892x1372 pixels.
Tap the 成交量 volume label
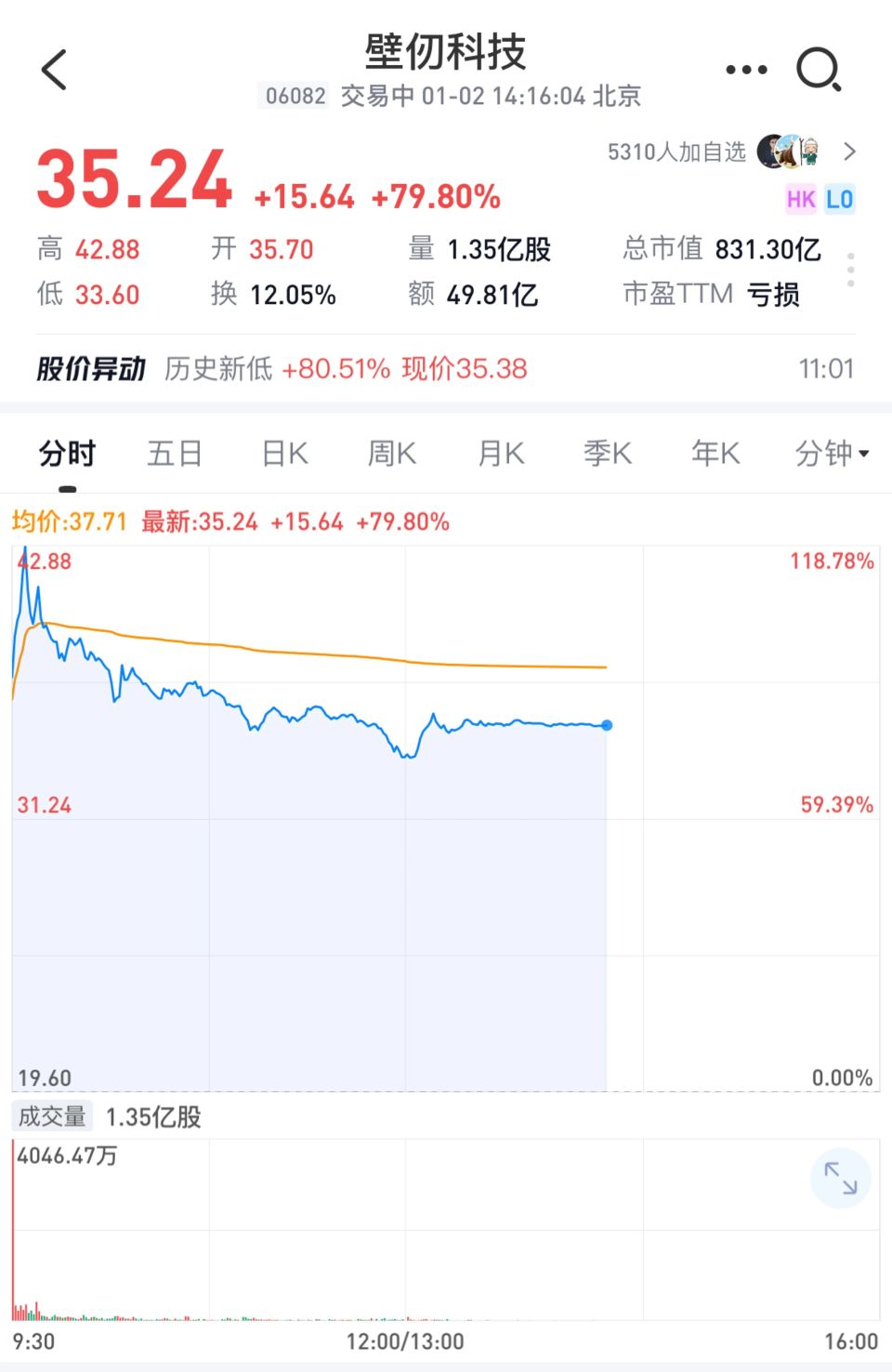click(x=51, y=1116)
